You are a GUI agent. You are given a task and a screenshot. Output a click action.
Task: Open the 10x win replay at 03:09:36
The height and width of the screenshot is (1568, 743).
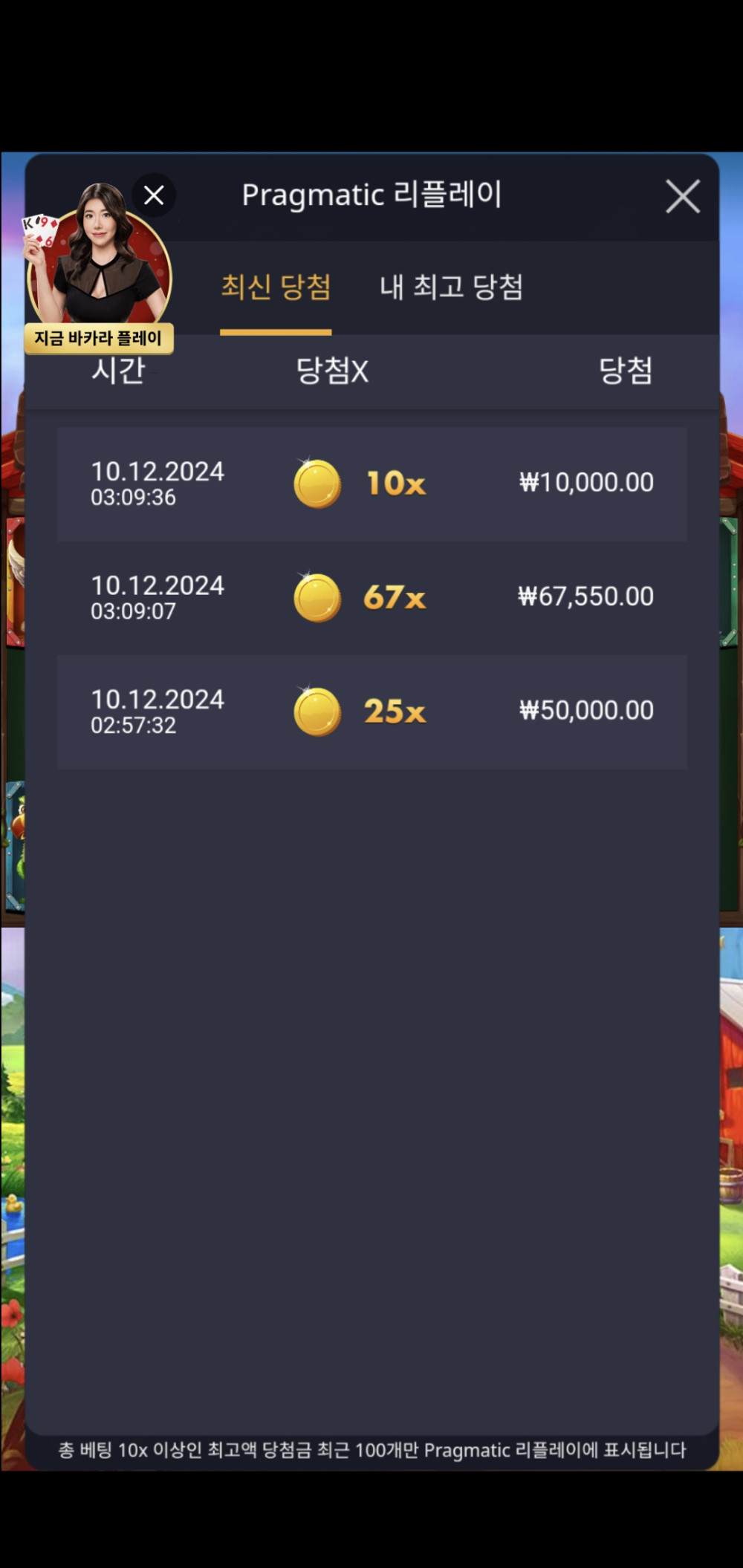(x=371, y=484)
